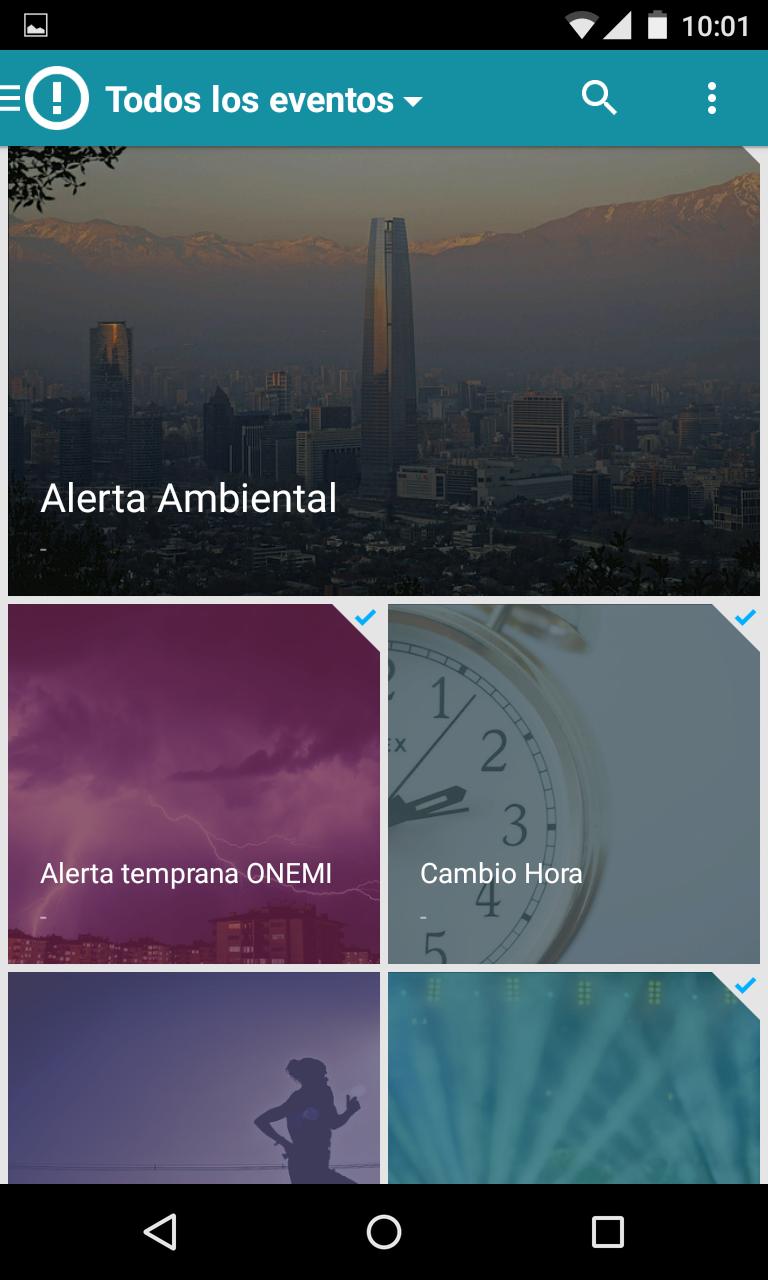
Task: Open the search function
Action: pyautogui.click(x=599, y=97)
